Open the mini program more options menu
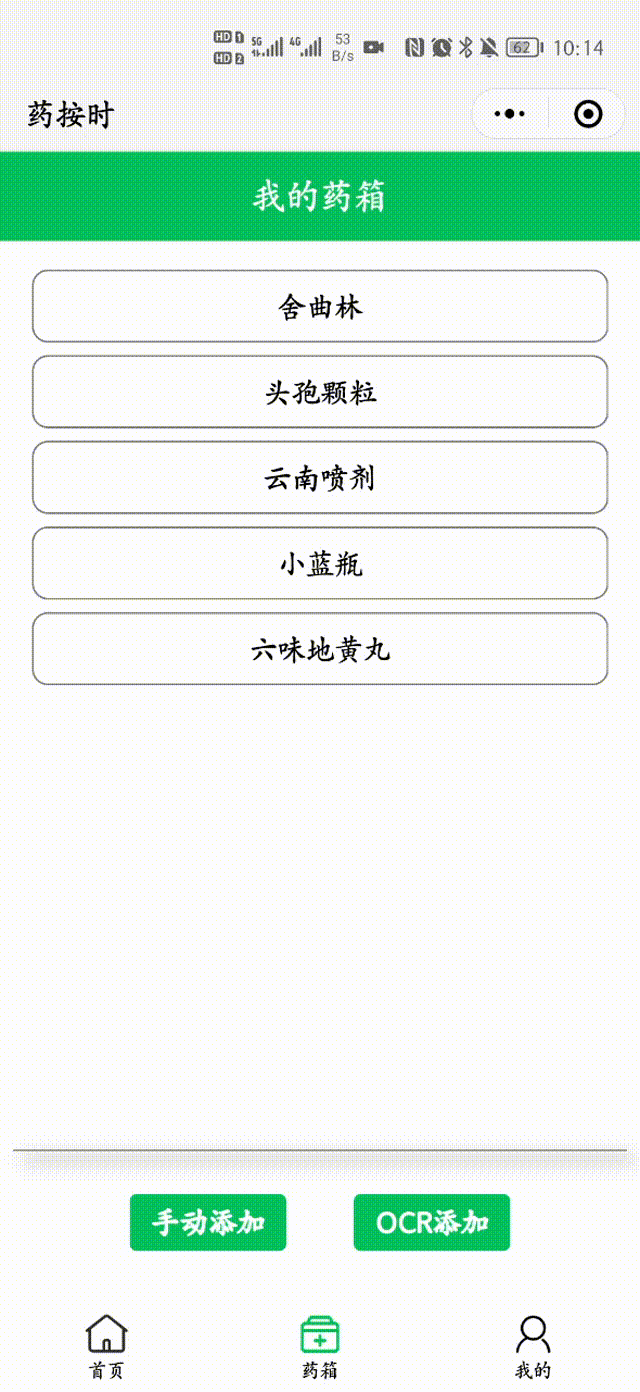 (x=510, y=115)
